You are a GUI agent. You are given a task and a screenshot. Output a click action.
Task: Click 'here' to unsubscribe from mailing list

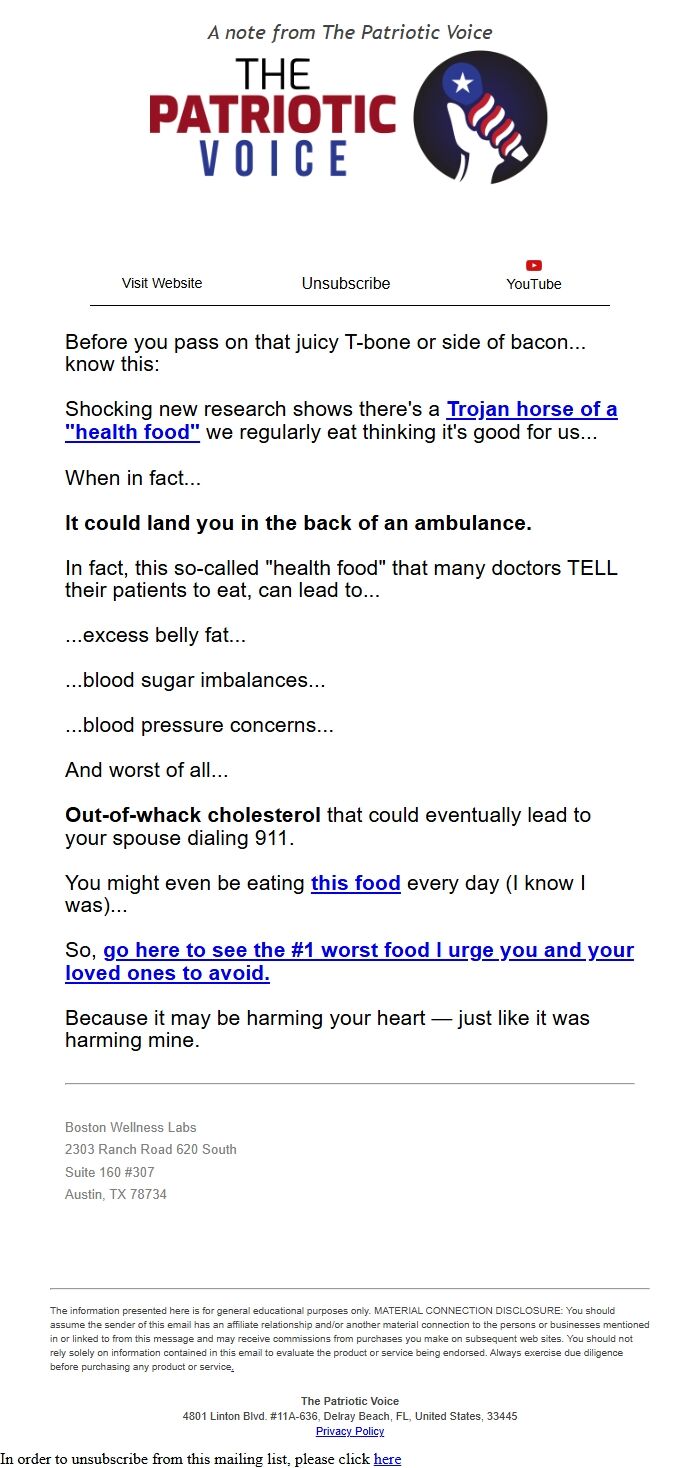coord(387,1459)
